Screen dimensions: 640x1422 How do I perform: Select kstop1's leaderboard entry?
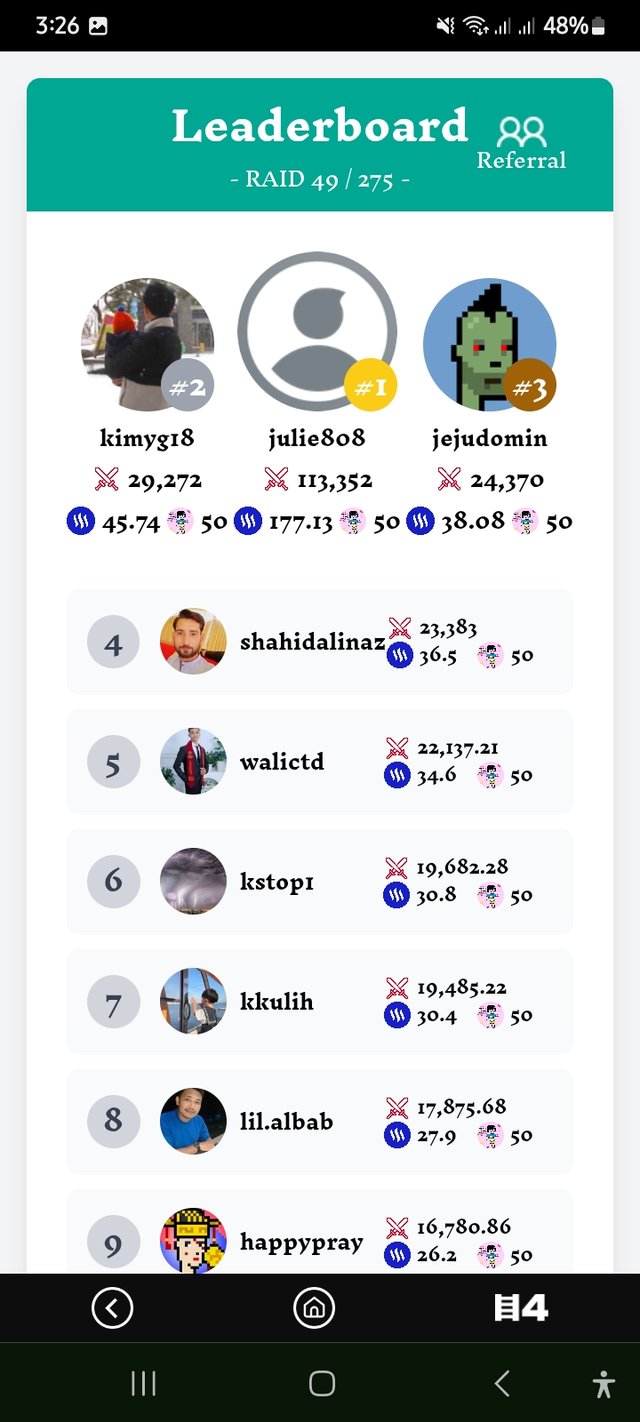pyautogui.click(x=319, y=882)
